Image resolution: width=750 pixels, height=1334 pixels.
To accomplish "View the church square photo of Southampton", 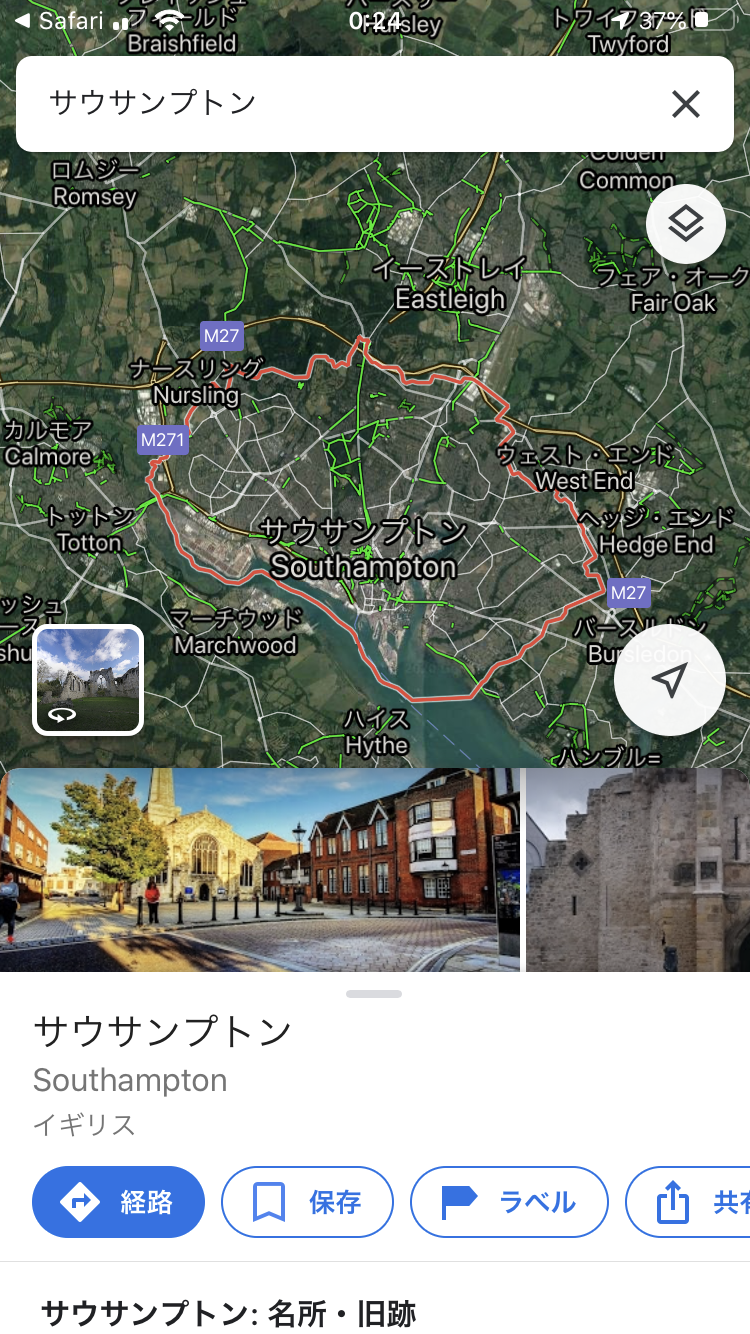I will tap(260, 869).
